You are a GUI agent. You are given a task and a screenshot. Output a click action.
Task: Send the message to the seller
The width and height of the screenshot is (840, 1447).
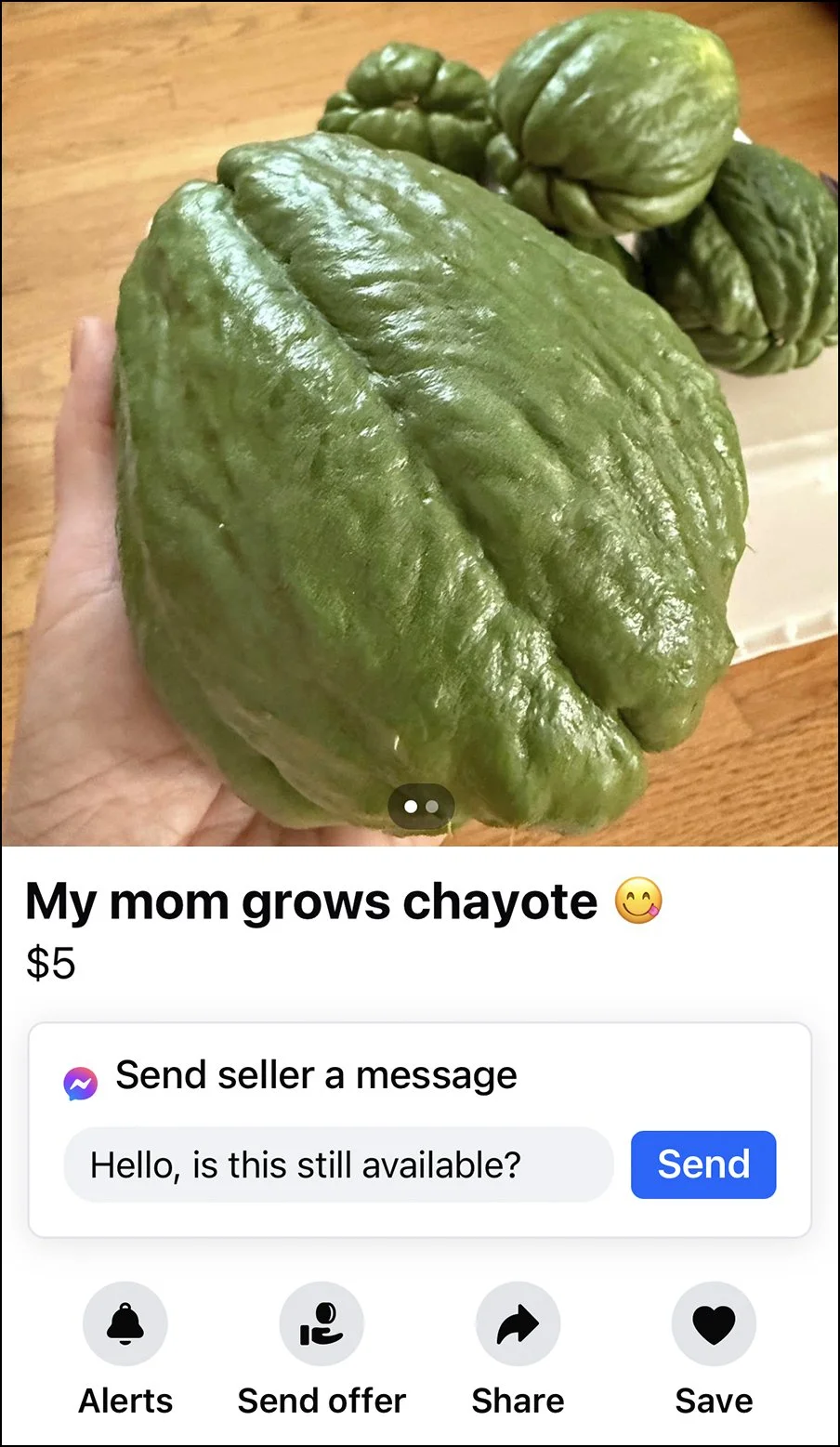tap(702, 1164)
